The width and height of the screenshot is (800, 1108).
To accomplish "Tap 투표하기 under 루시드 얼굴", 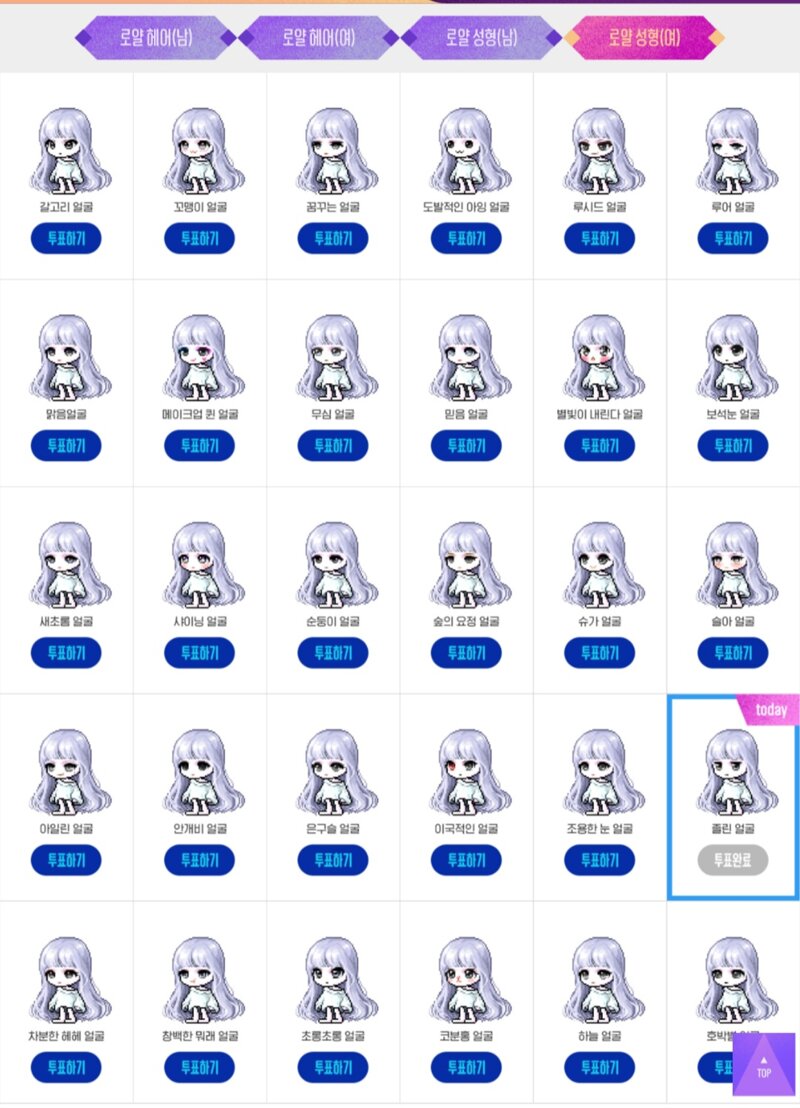I will pos(600,238).
